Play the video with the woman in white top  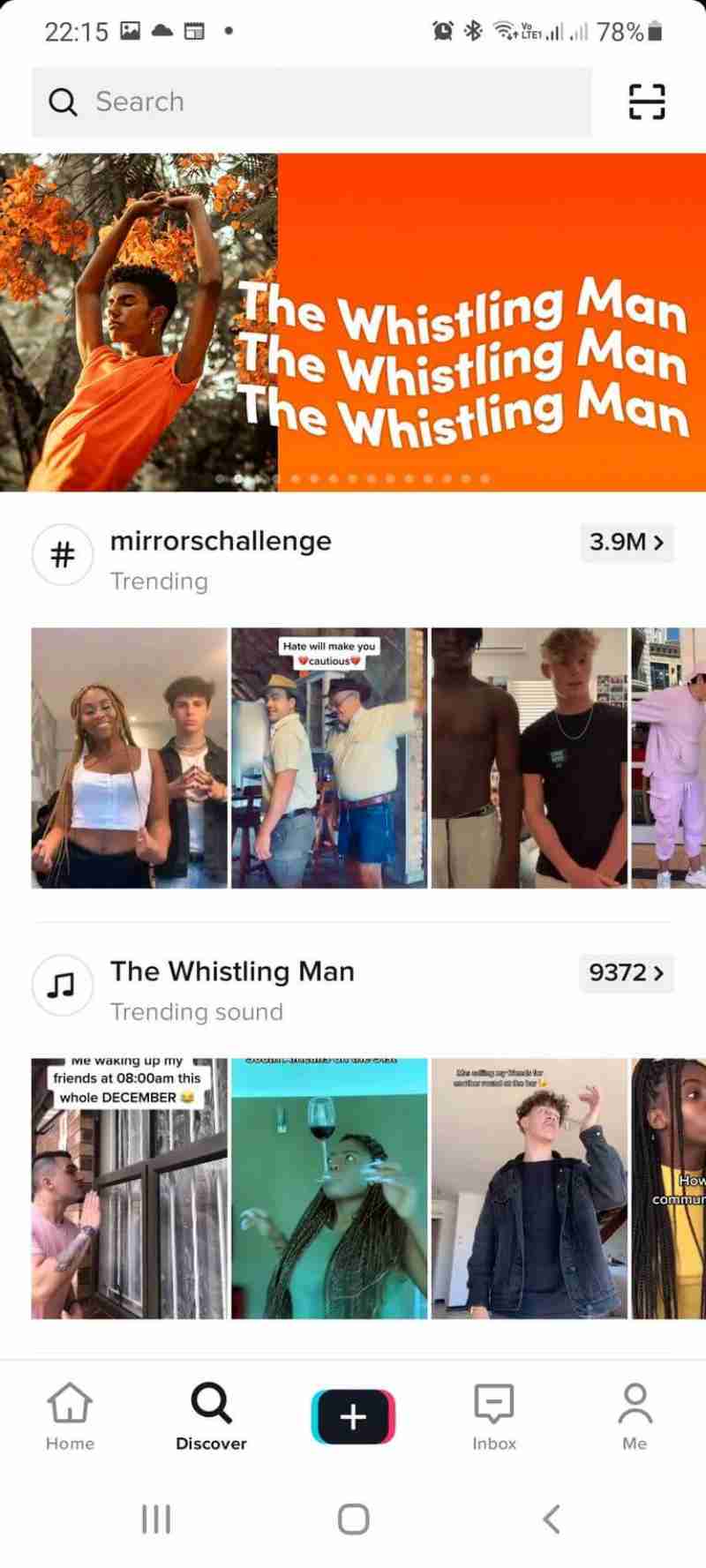[130, 758]
